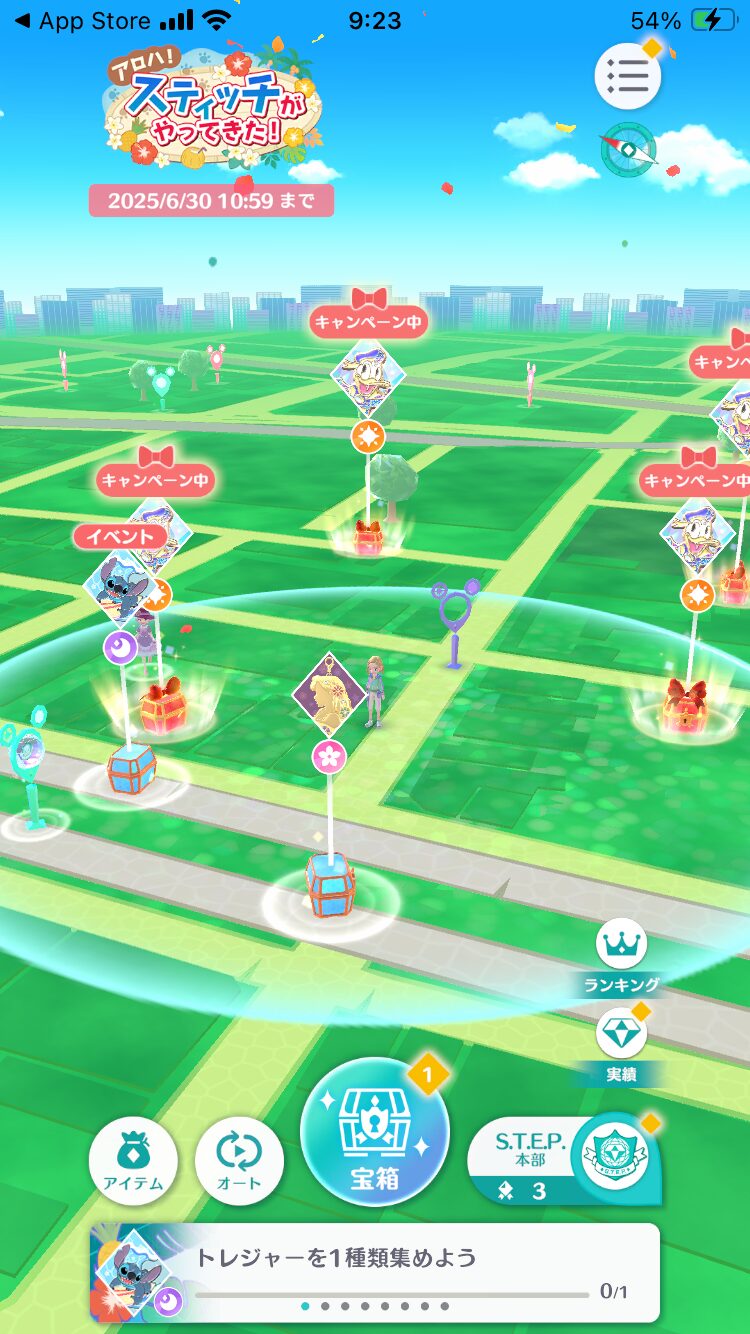Open the main menu list button
This screenshot has height=1334, width=750.
[627, 77]
